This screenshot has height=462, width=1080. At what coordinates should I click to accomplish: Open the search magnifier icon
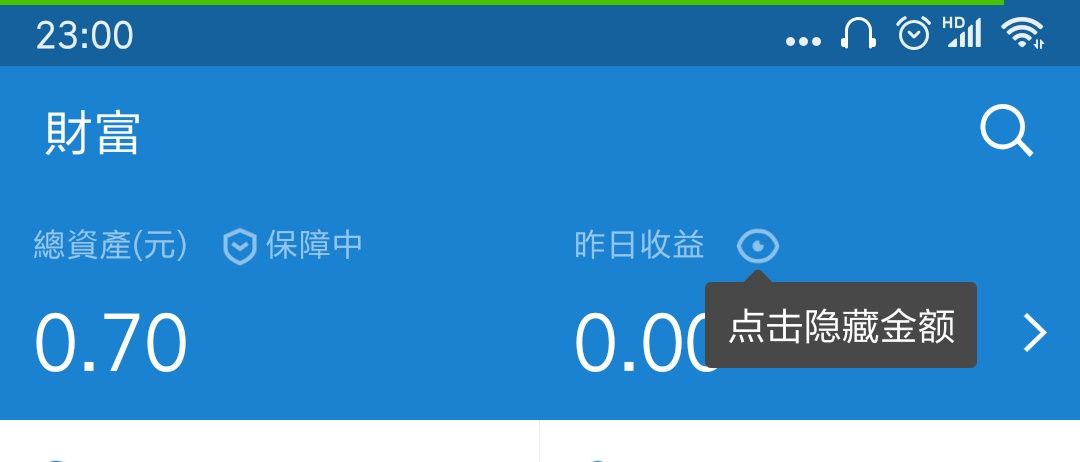coord(1005,132)
